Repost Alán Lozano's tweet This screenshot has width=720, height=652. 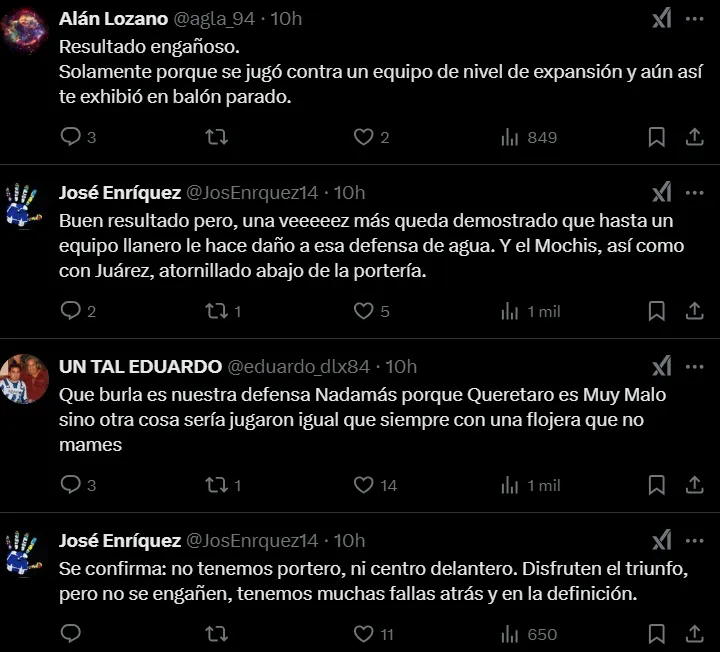pyautogui.click(x=216, y=137)
